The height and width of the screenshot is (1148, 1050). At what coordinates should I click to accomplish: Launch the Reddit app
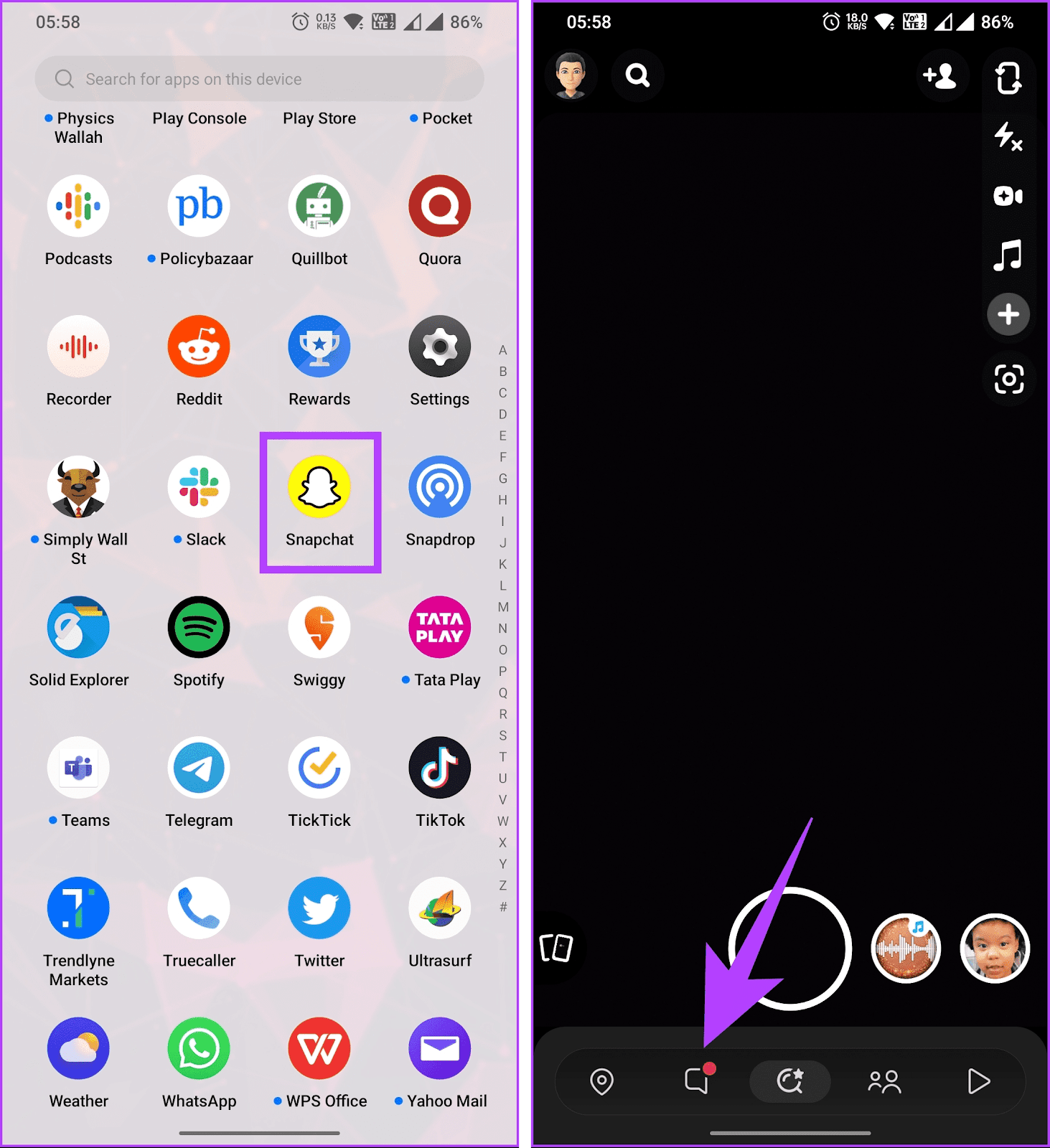(x=199, y=347)
